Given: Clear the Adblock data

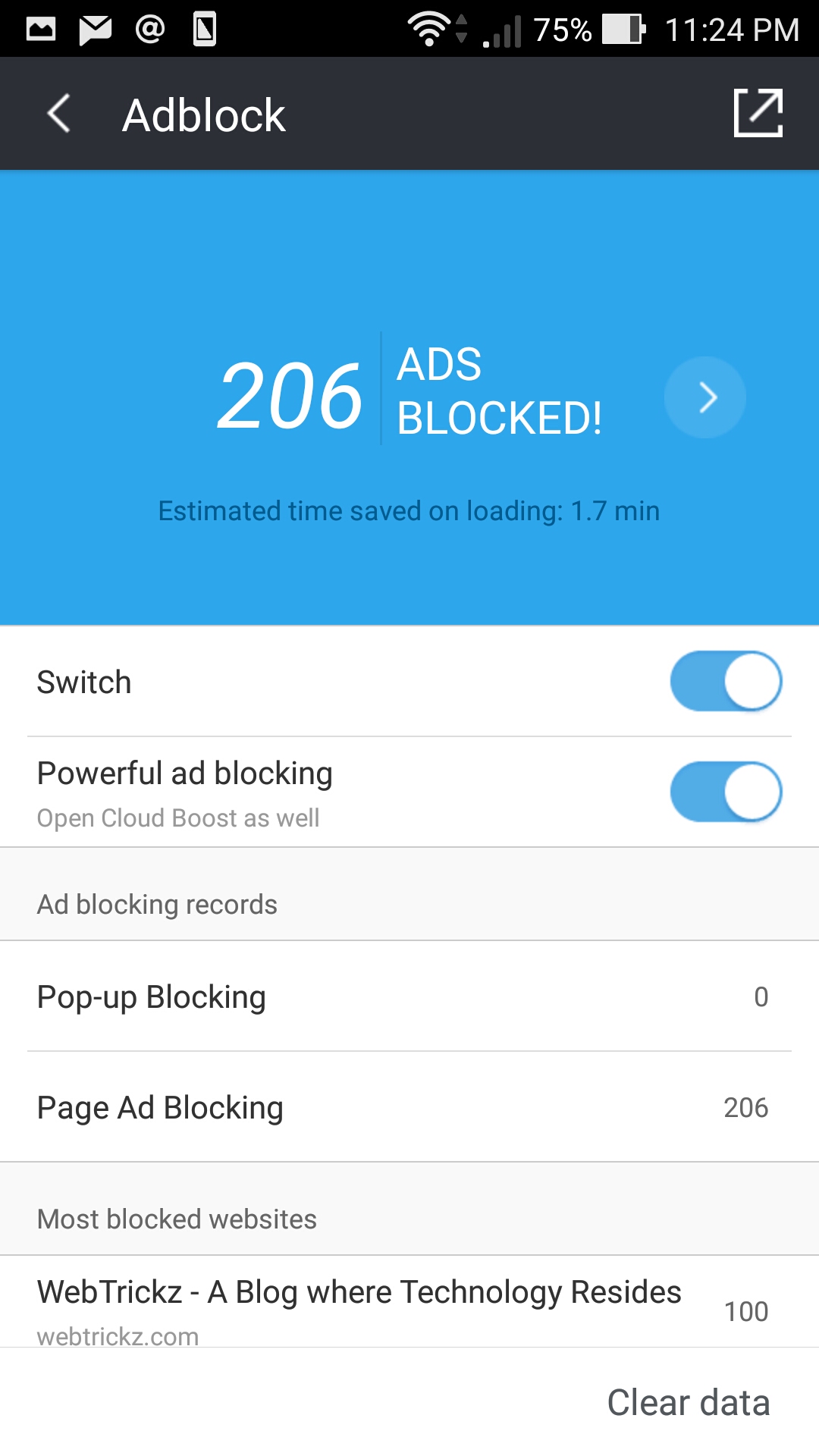Looking at the screenshot, I should (x=689, y=1401).
